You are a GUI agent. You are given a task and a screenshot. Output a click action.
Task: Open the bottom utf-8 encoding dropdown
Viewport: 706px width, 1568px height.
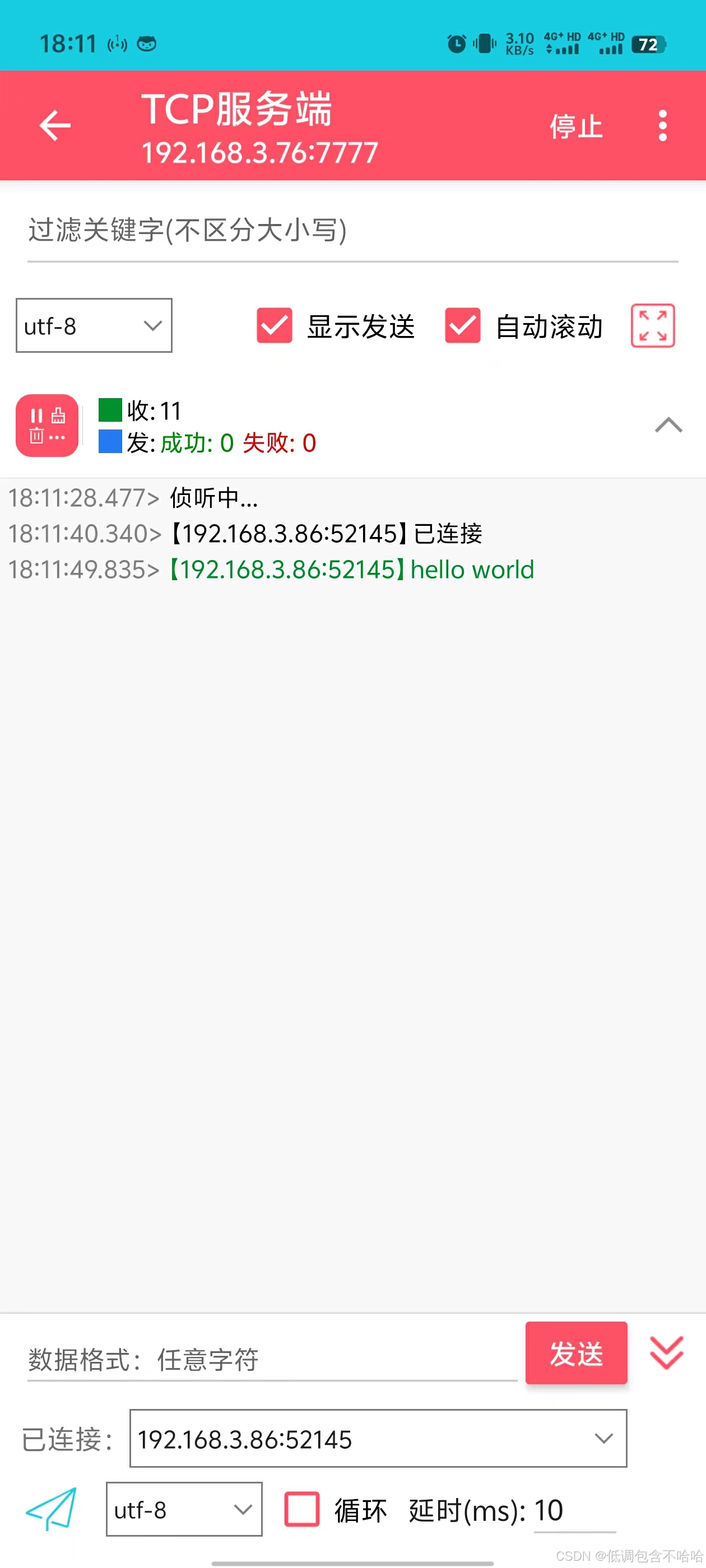point(184,1509)
